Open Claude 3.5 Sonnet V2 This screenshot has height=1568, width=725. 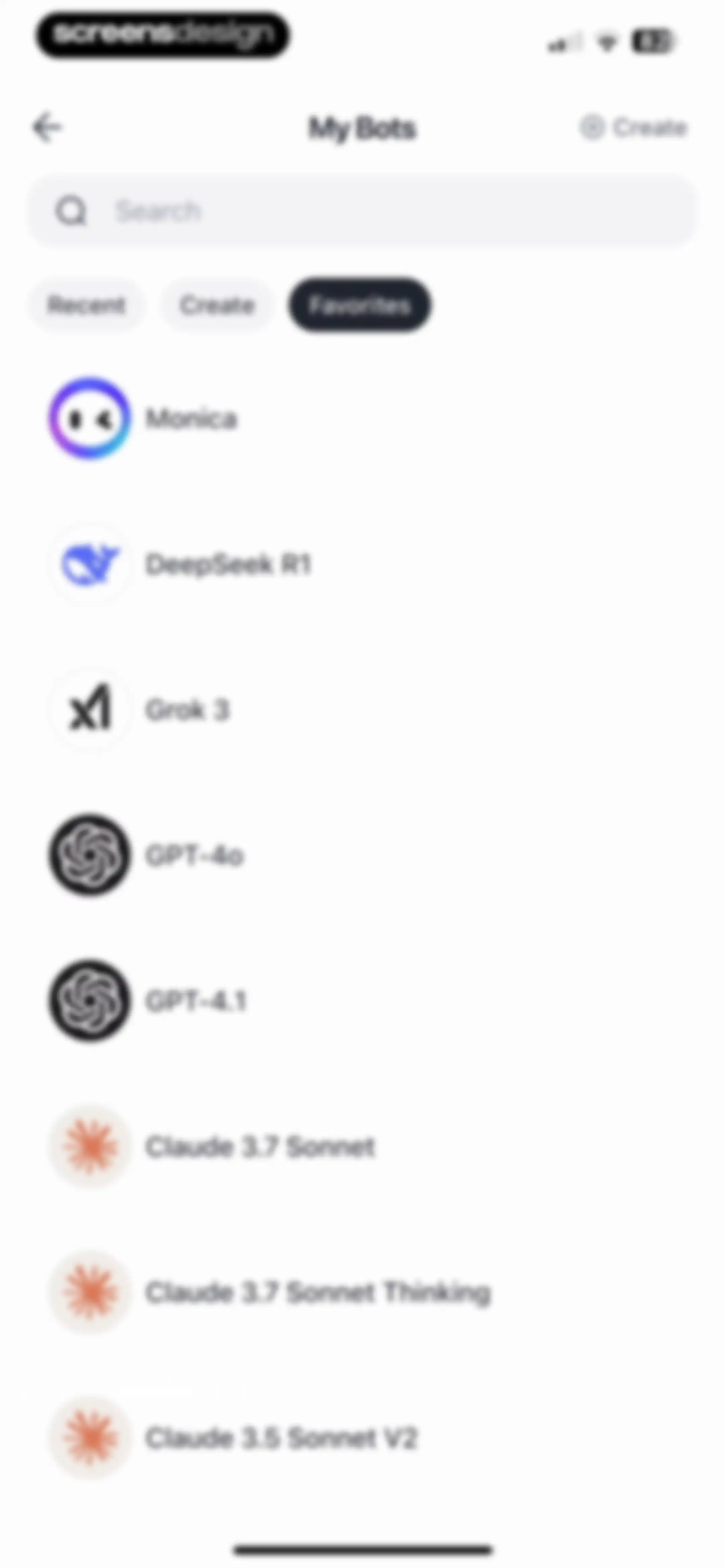(362, 1437)
